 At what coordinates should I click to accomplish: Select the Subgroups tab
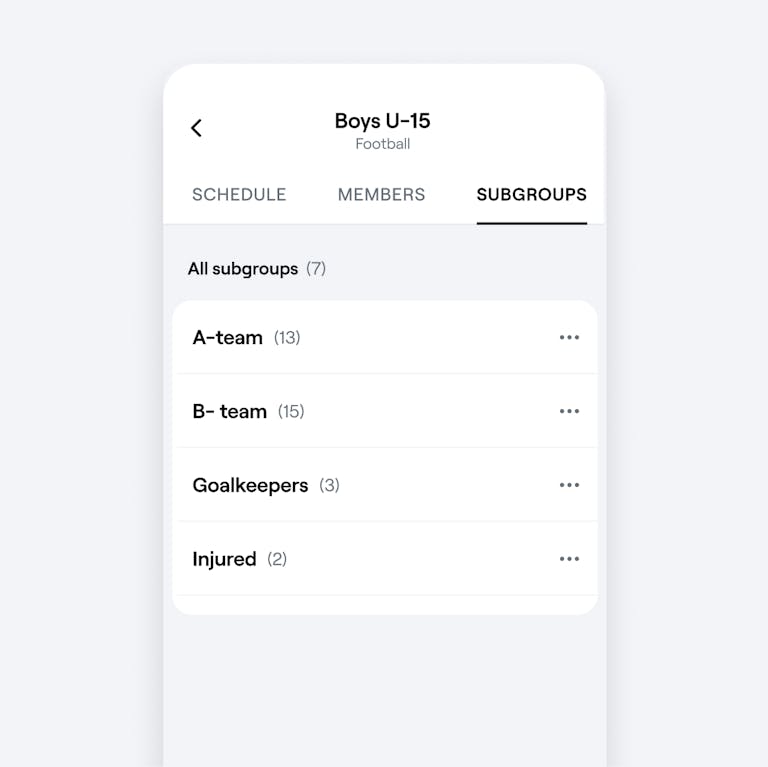531,195
